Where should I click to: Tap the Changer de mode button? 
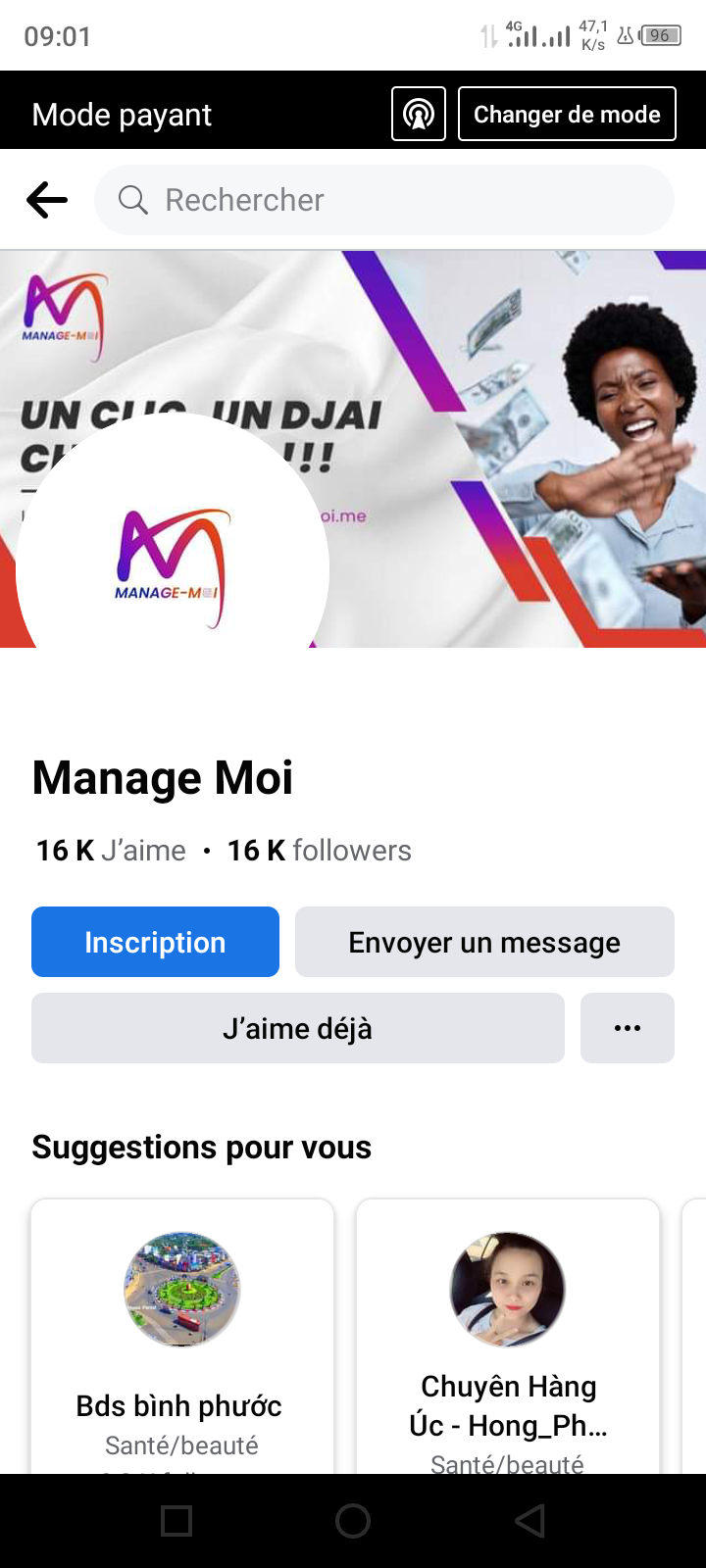tap(567, 115)
